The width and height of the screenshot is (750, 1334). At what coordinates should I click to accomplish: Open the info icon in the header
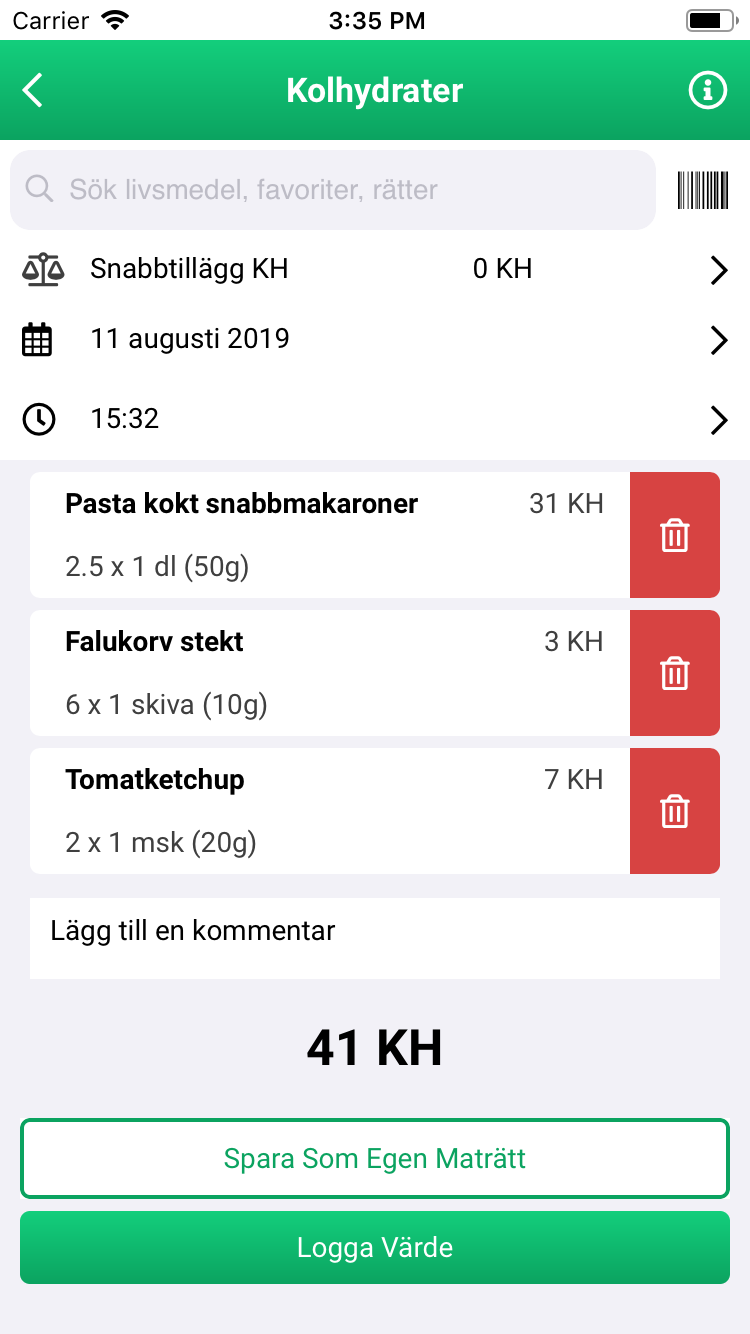(708, 90)
